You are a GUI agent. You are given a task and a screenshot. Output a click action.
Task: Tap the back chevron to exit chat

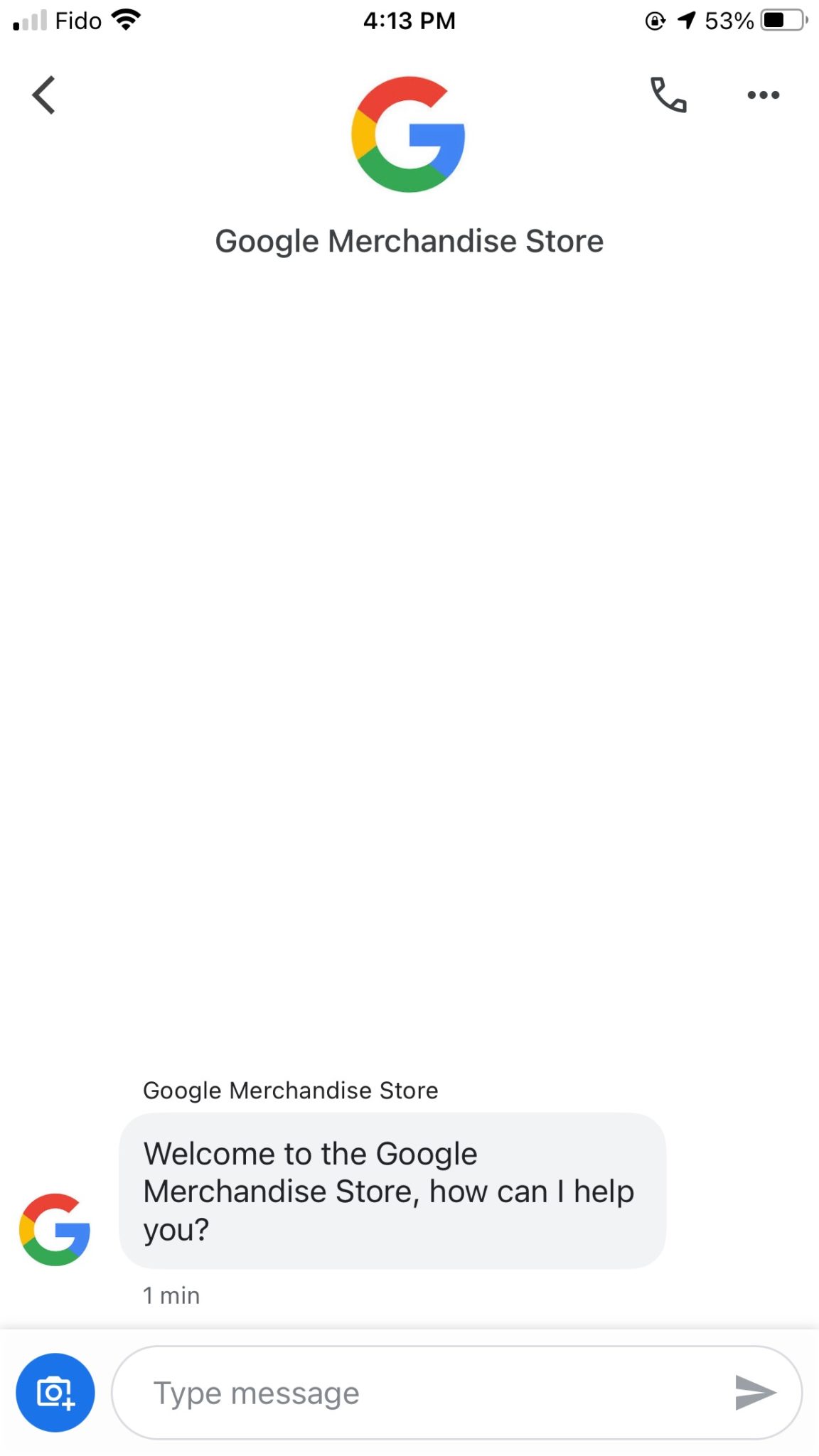tap(44, 95)
